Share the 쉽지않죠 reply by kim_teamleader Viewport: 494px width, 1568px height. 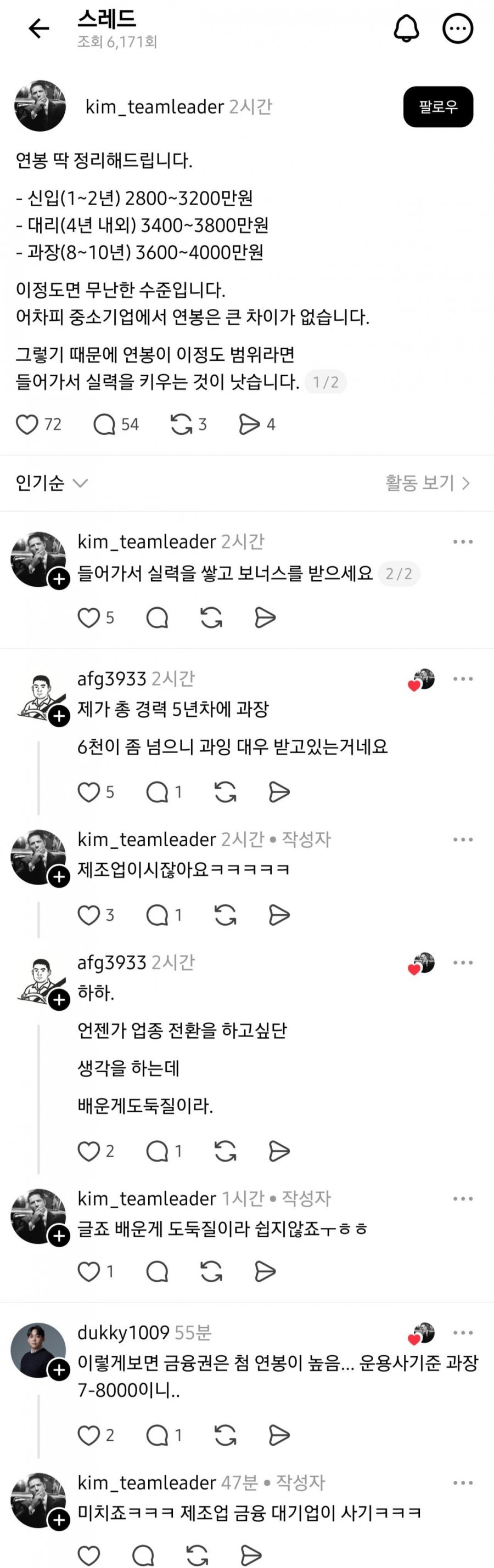coord(265,1271)
